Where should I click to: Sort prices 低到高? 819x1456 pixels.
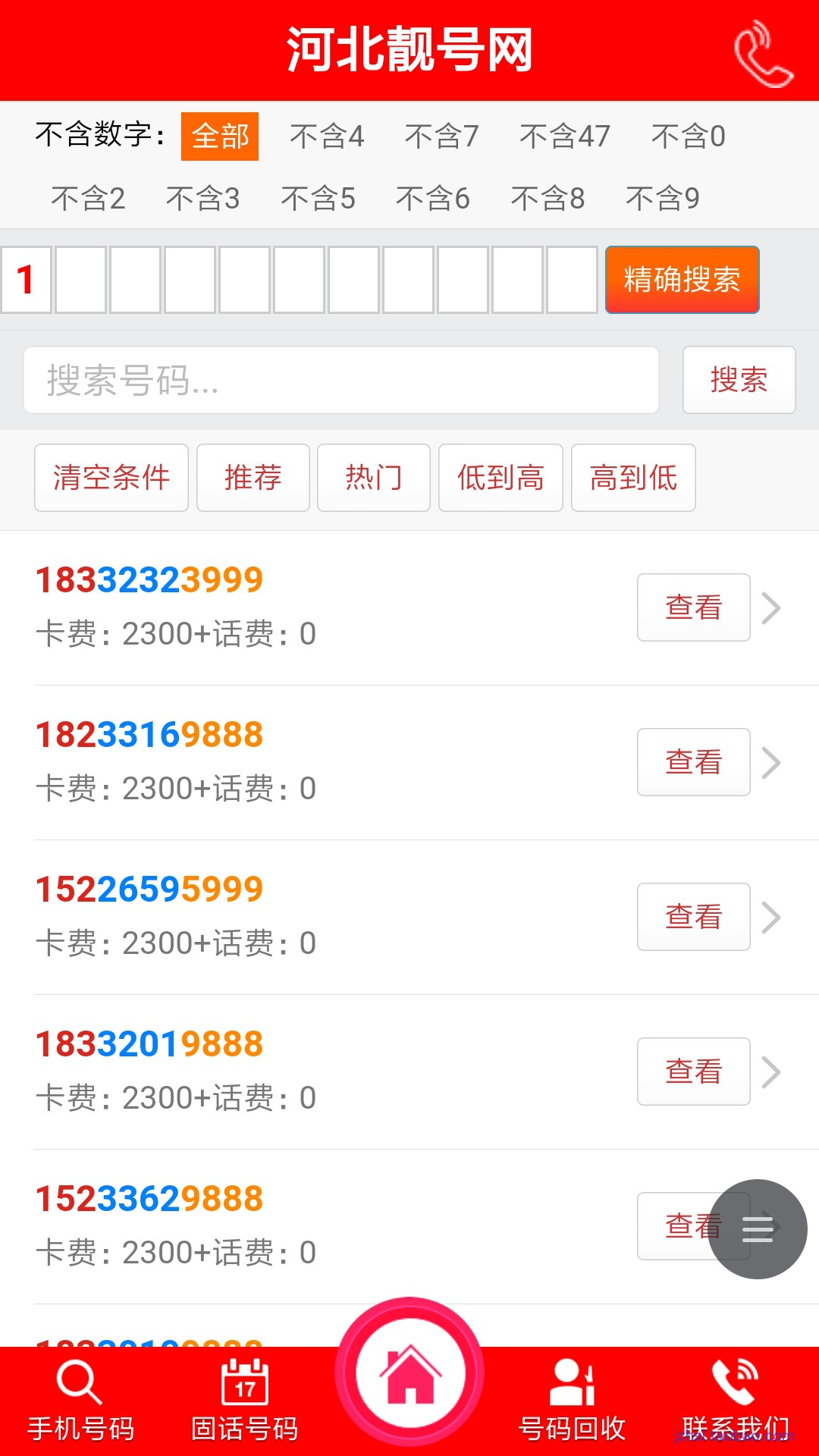[x=500, y=478]
